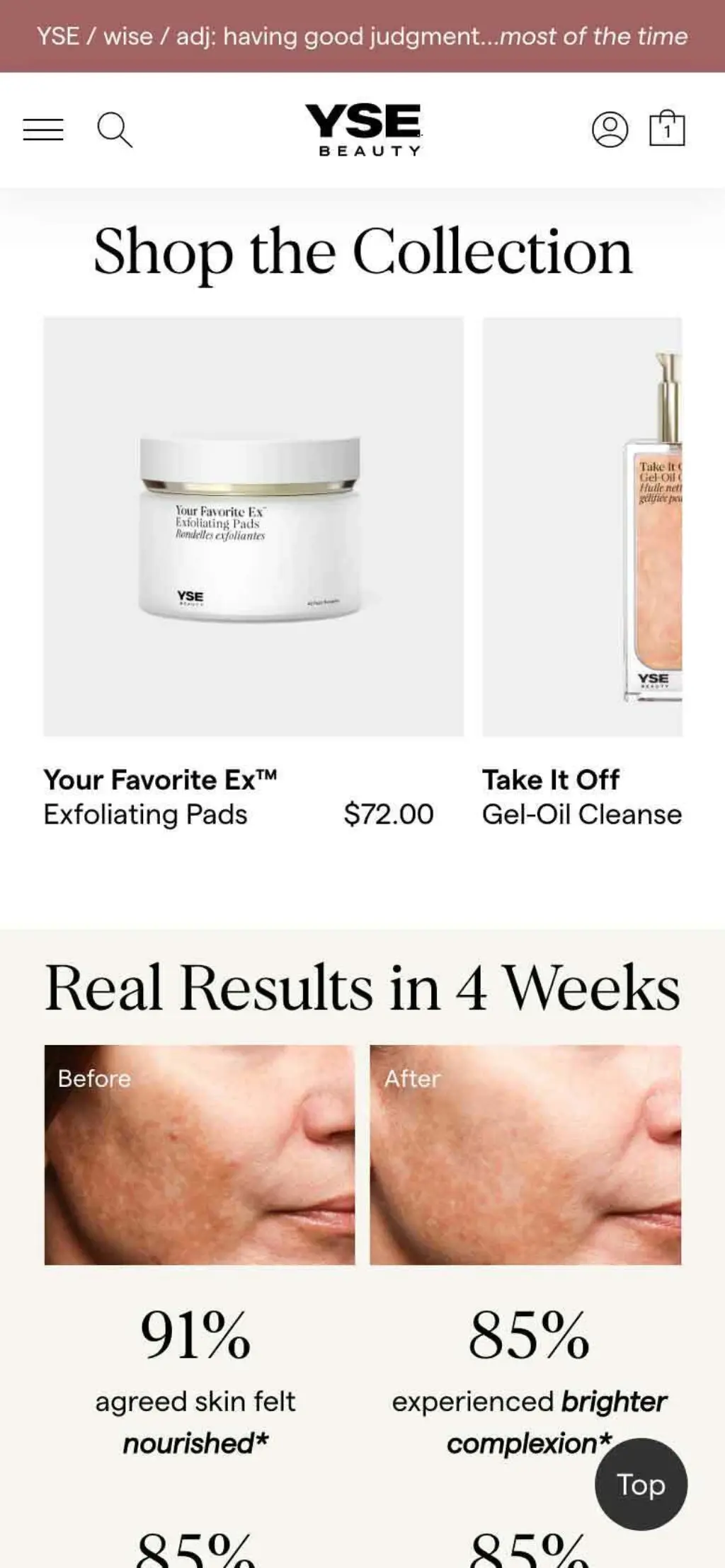Tap the Top button to return up

tap(641, 1484)
